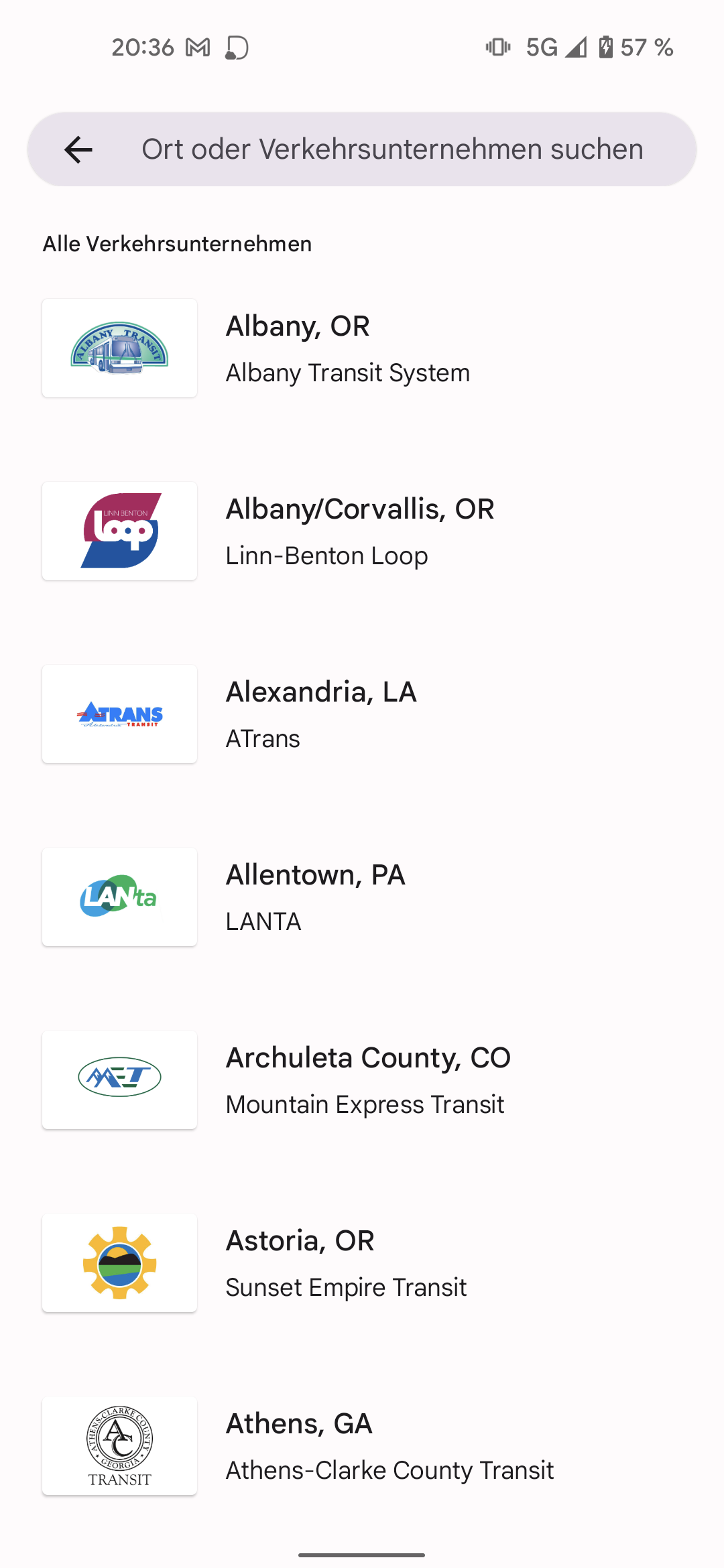The width and height of the screenshot is (724, 1568).
Task: Choose ATrans in Alexandria, LA
Action: (x=362, y=714)
